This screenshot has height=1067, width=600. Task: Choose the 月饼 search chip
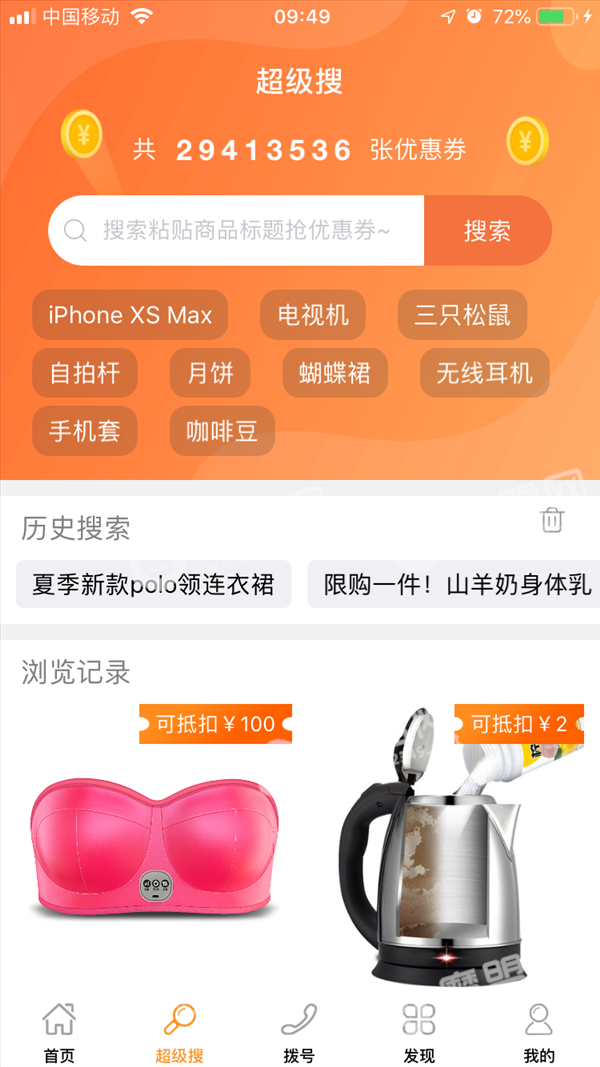210,373
